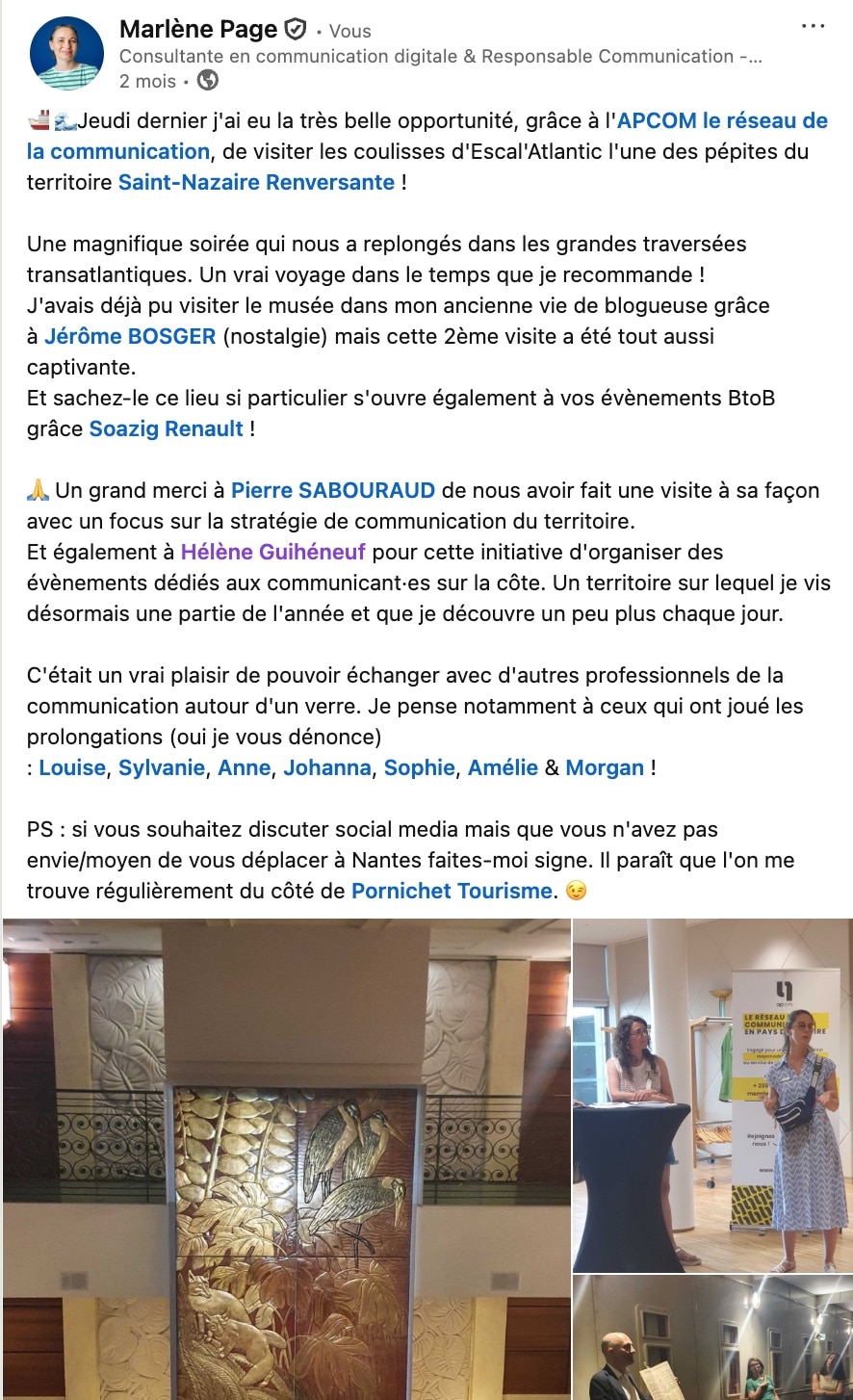Open the post's three-dot overflow menu
Screen dimensions: 853x1400
(x=814, y=26)
